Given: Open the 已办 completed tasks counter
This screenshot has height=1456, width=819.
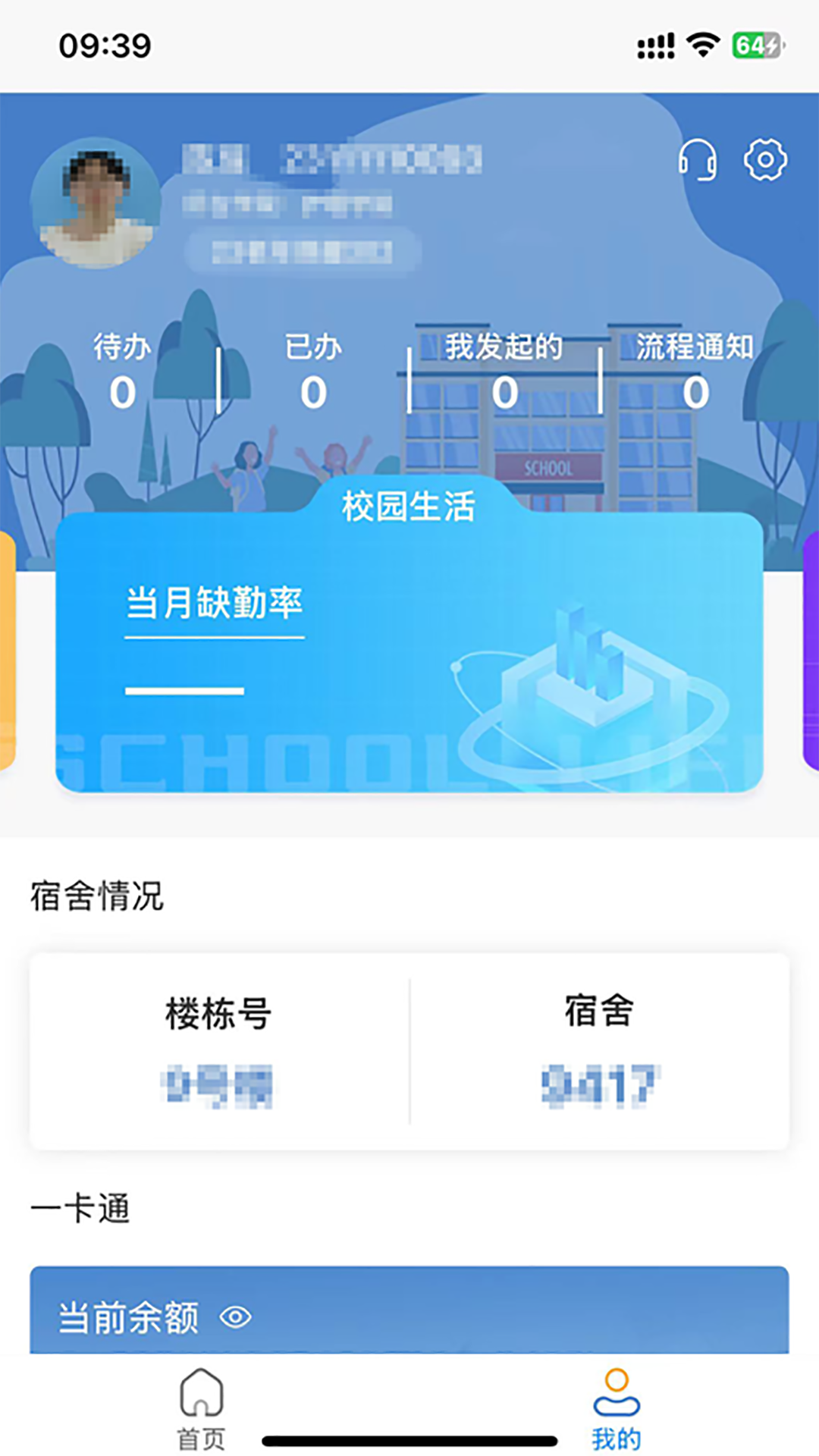Looking at the screenshot, I should click(x=313, y=372).
